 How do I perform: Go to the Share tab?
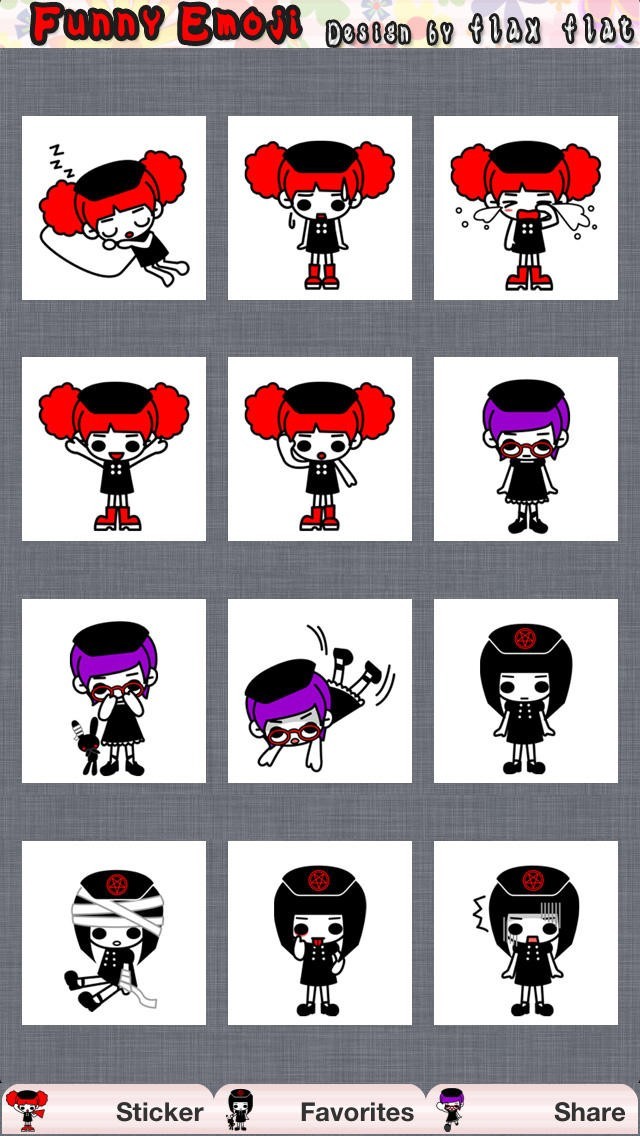tap(533, 1111)
